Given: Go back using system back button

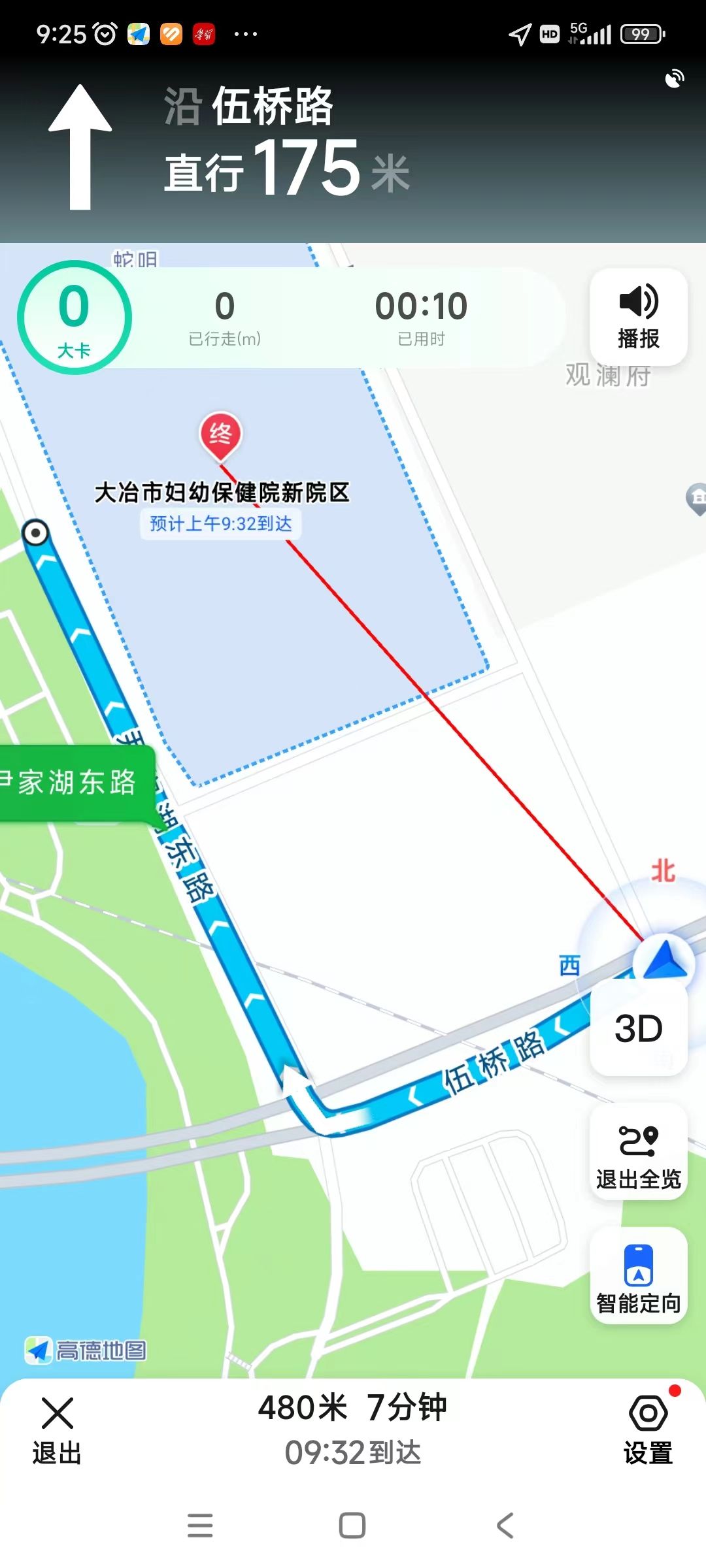Looking at the screenshot, I should (x=505, y=1526).
